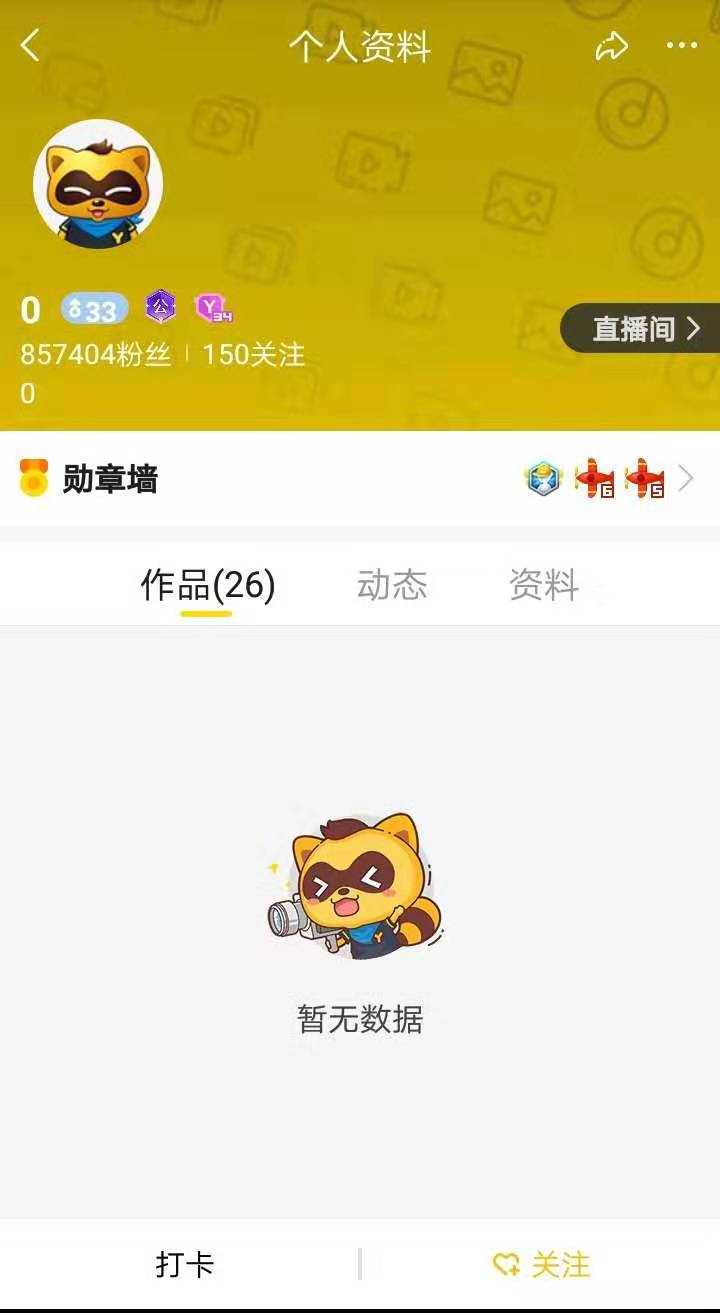Expand the medal wall with the chevron
This screenshot has width=720, height=1313.
pyautogui.click(x=686, y=478)
